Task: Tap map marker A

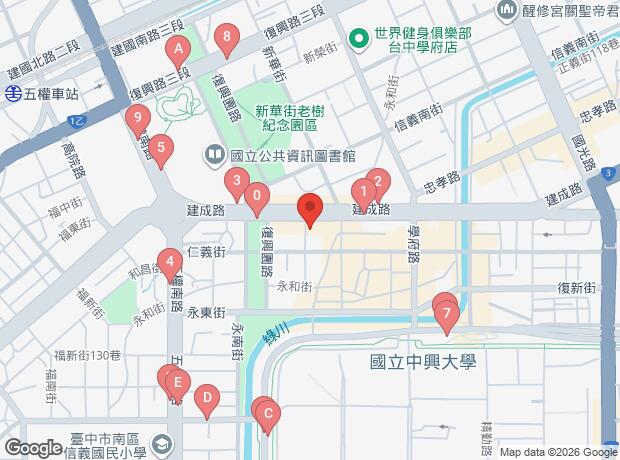Action: tap(179, 49)
